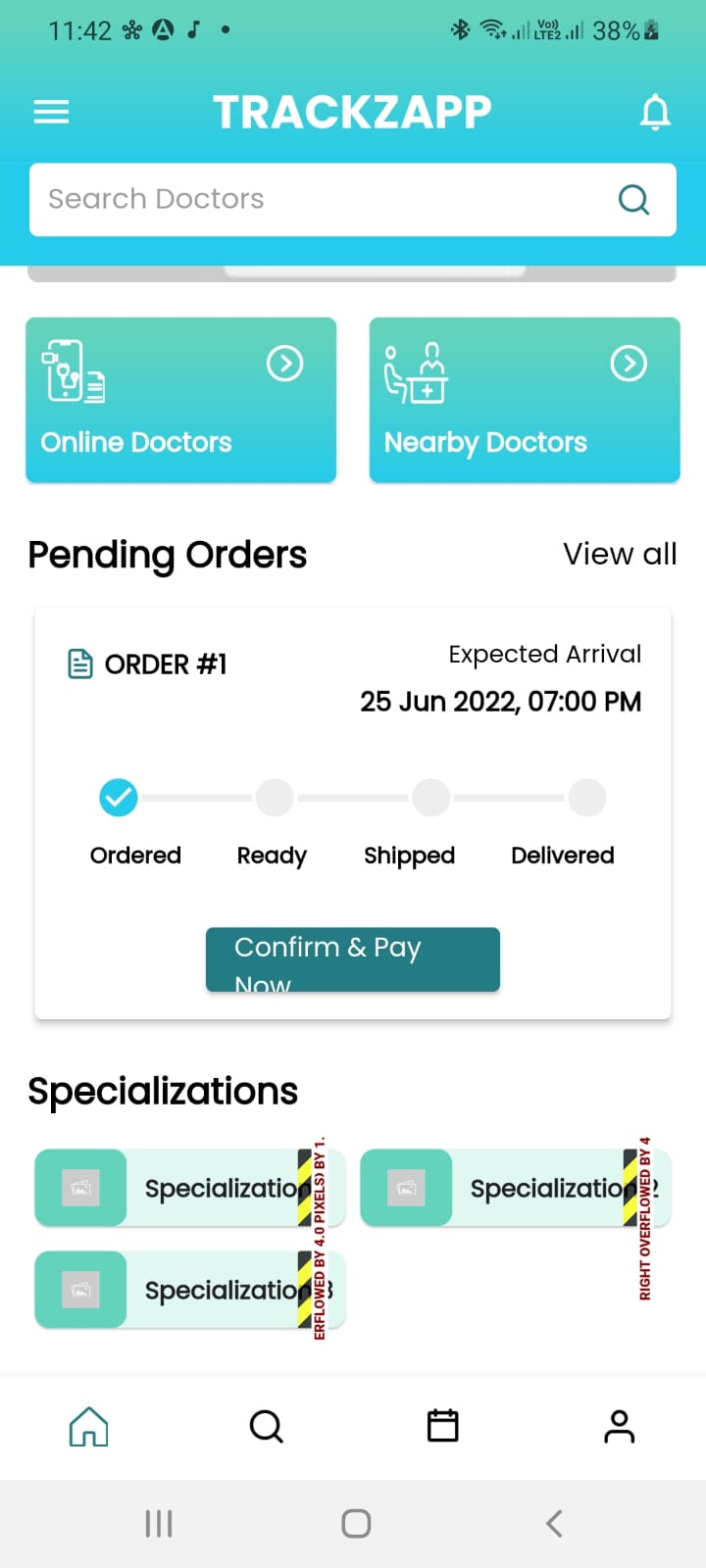Open the notifications bell
706x1568 pixels.
pos(655,113)
